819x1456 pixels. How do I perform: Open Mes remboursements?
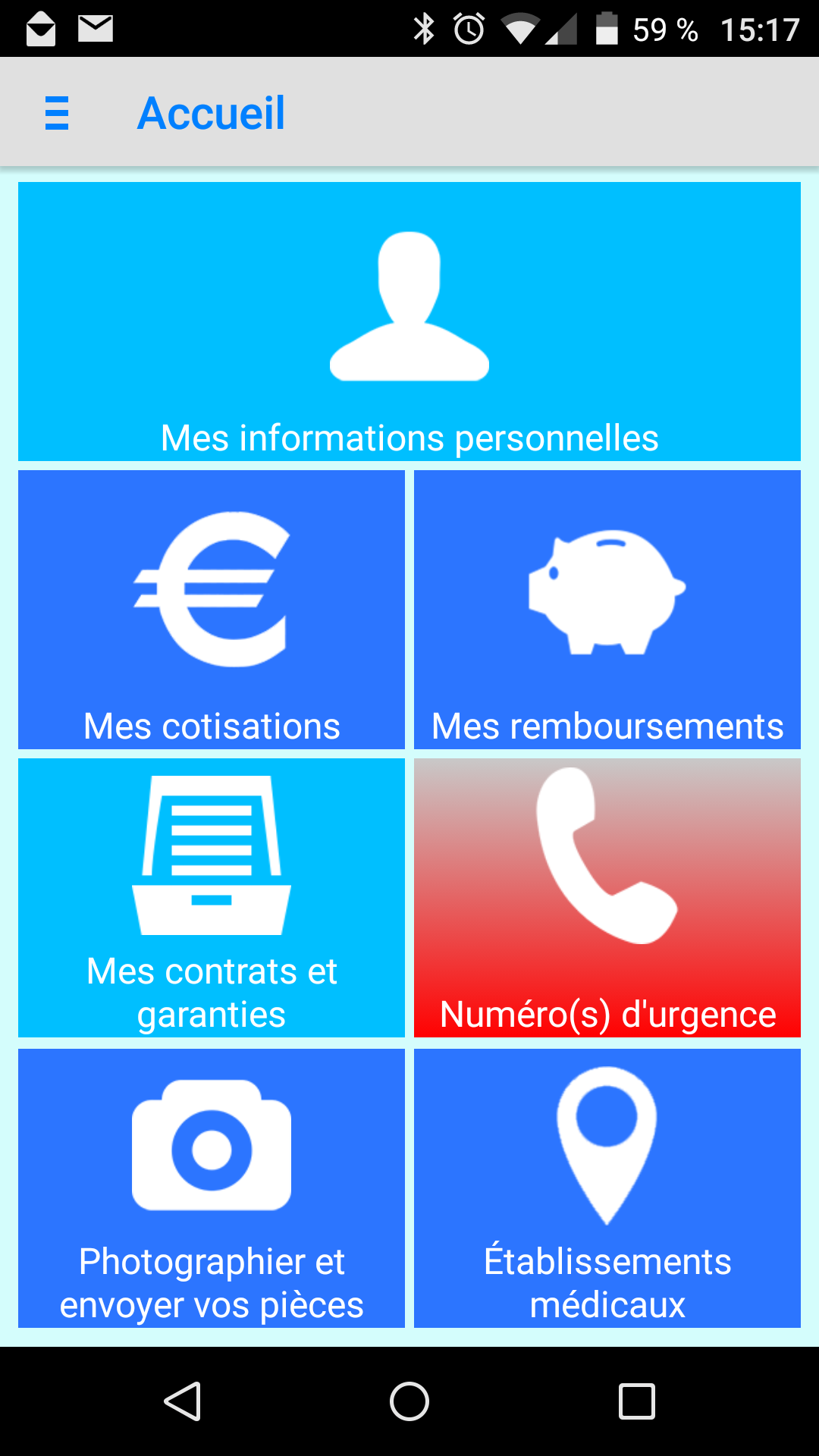click(x=607, y=610)
